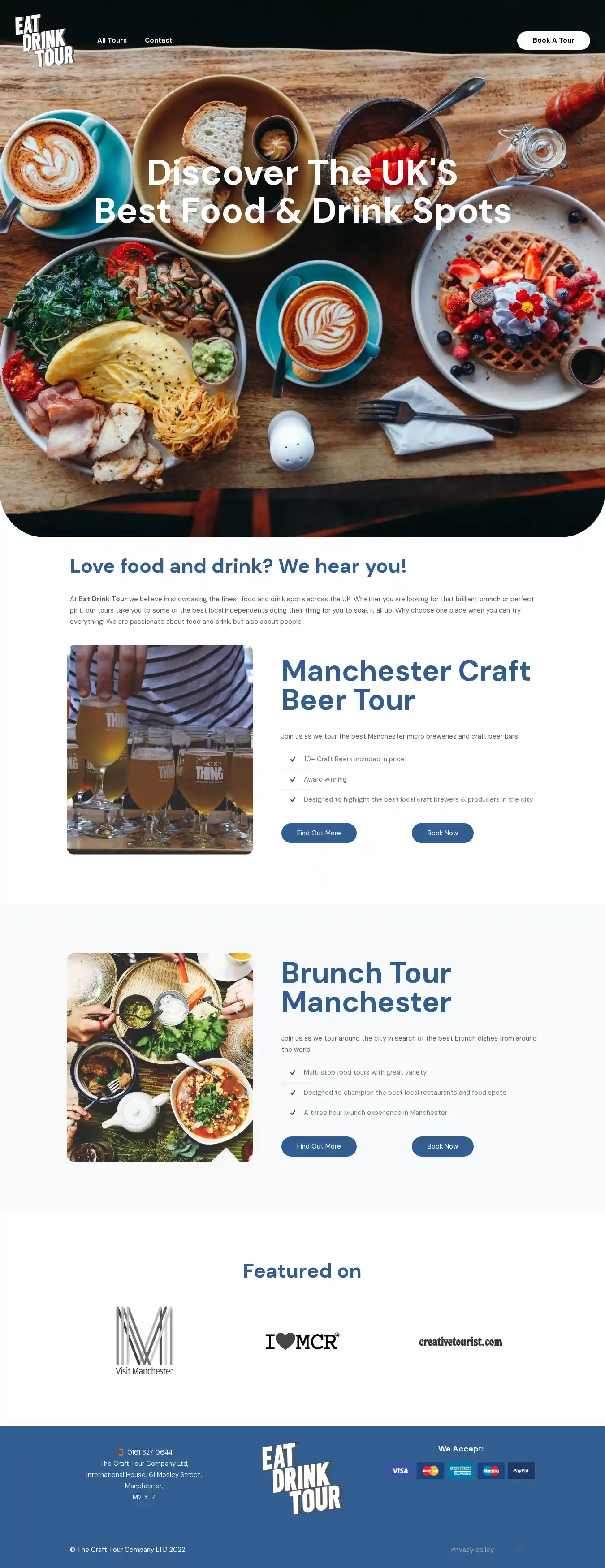This screenshot has height=1568, width=605.
Task: Tap the Book A Tour button
Action: (553, 40)
